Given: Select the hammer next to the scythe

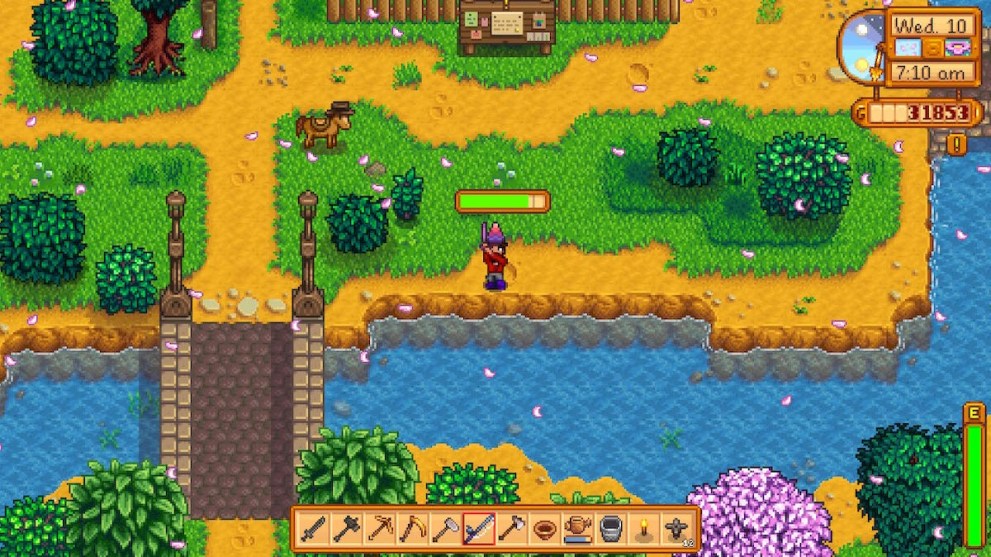Looking at the screenshot, I should pos(445,529).
